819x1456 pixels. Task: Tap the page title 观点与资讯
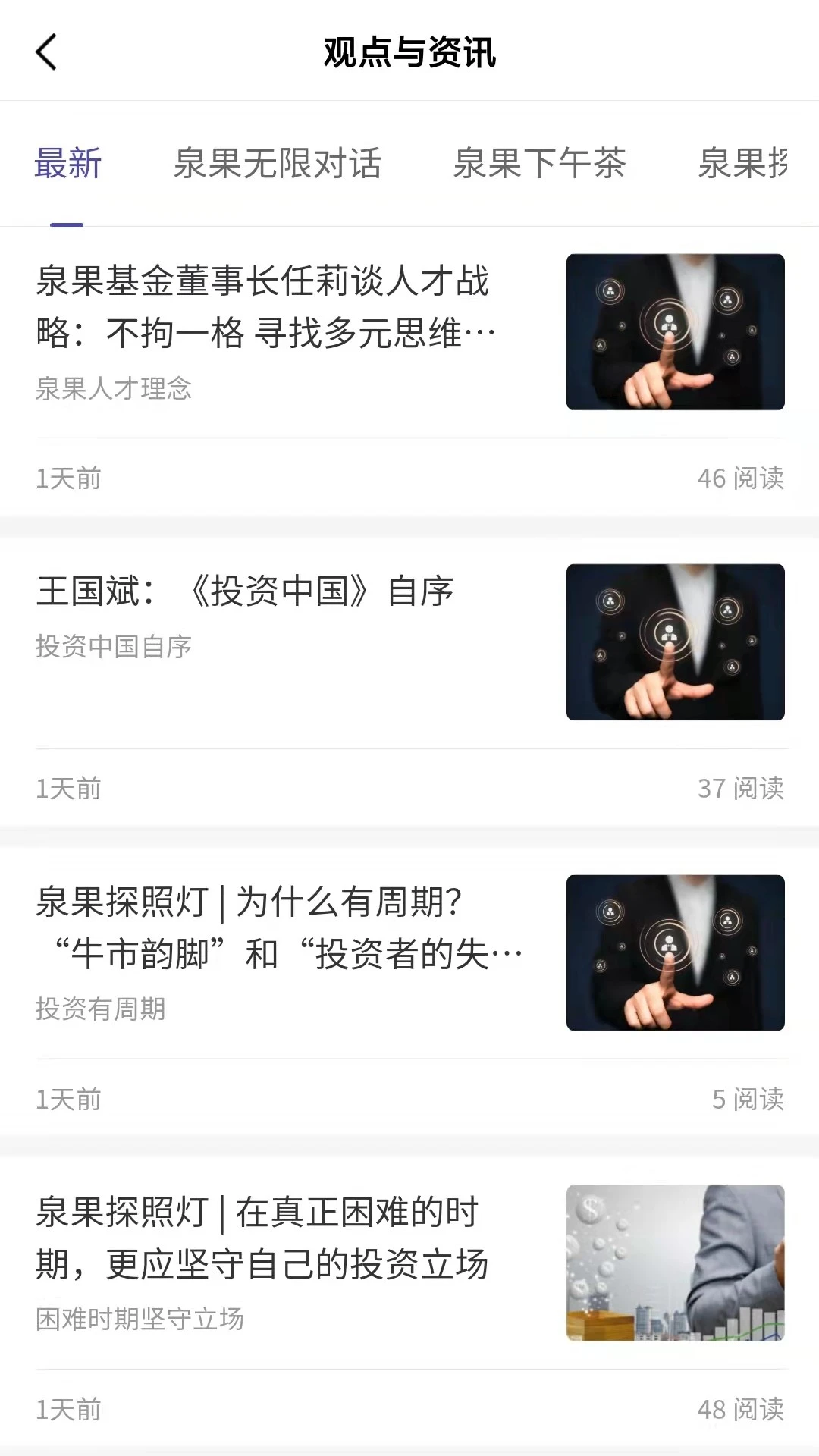(409, 54)
